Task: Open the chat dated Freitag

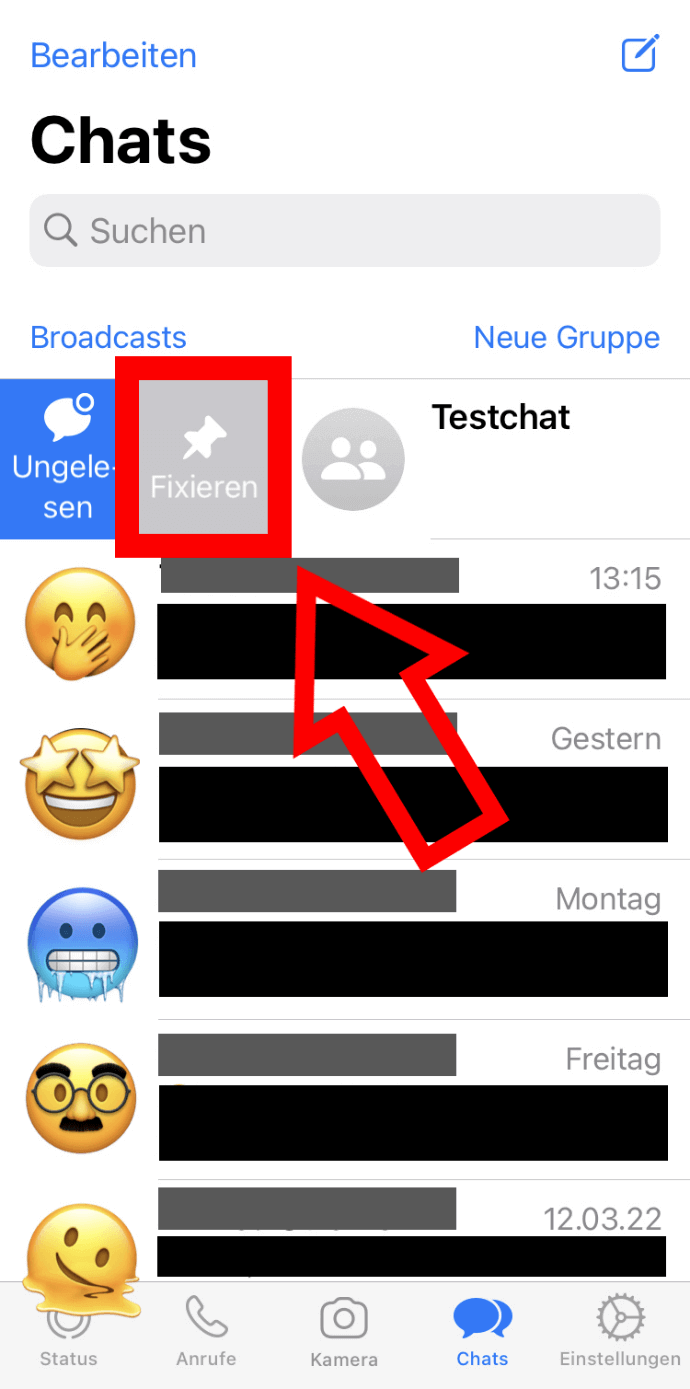Action: (345, 1100)
